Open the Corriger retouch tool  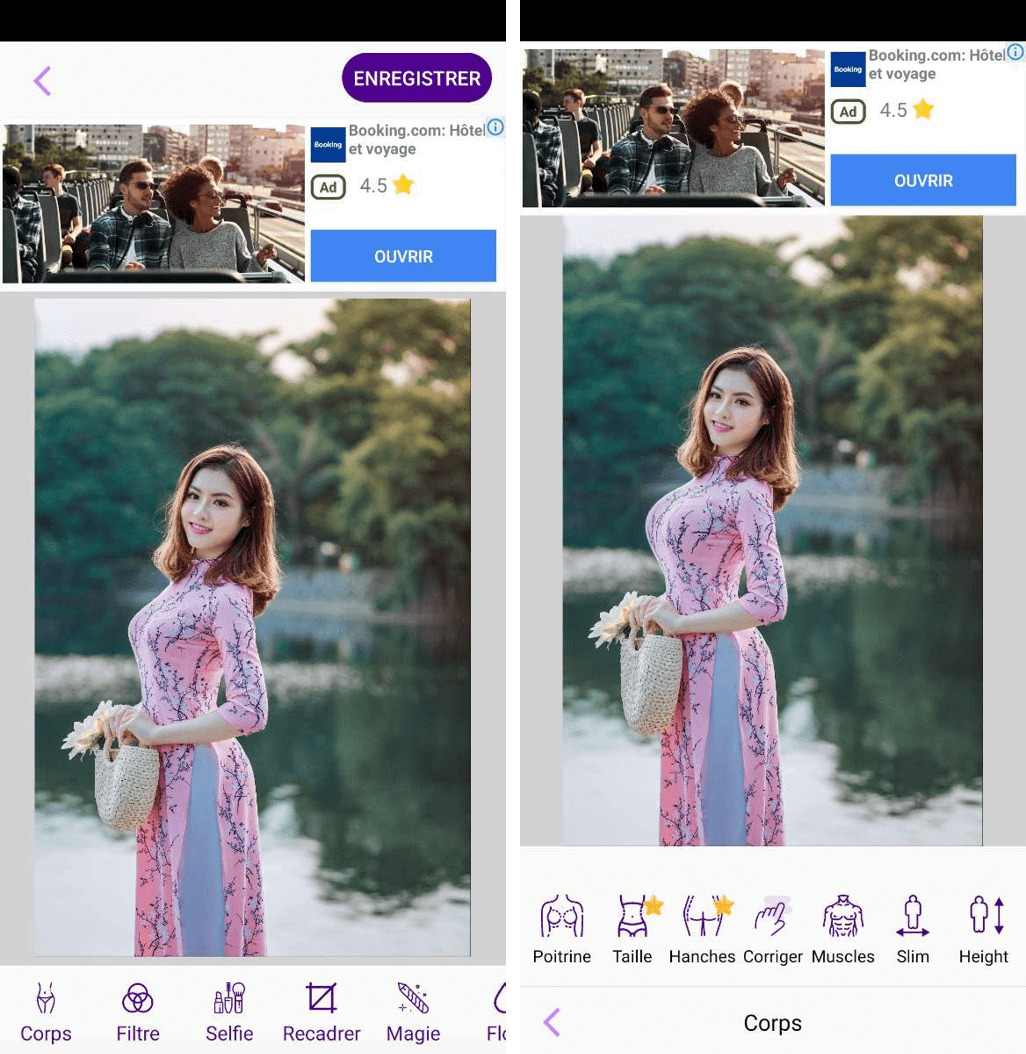point(772,928)
